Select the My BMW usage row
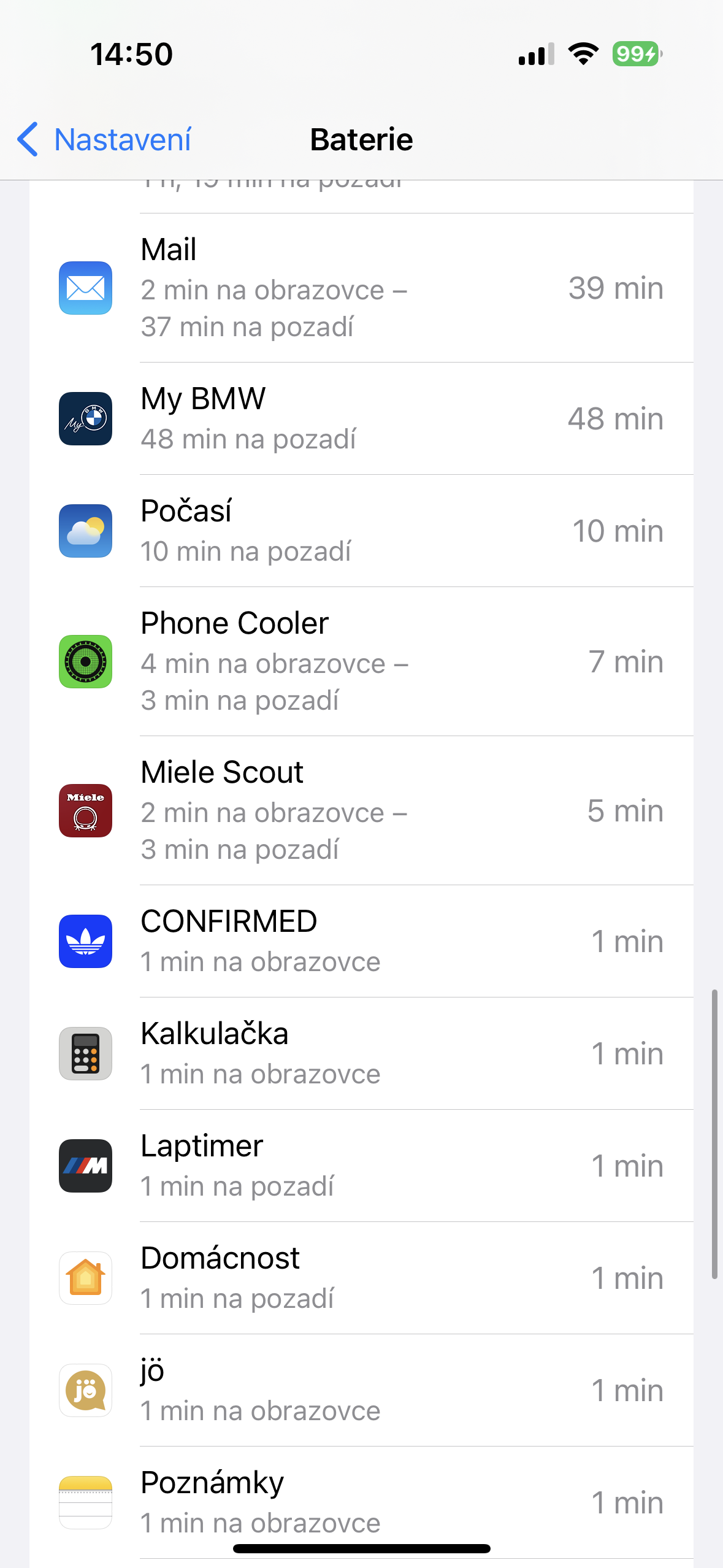 click(361, 418)
